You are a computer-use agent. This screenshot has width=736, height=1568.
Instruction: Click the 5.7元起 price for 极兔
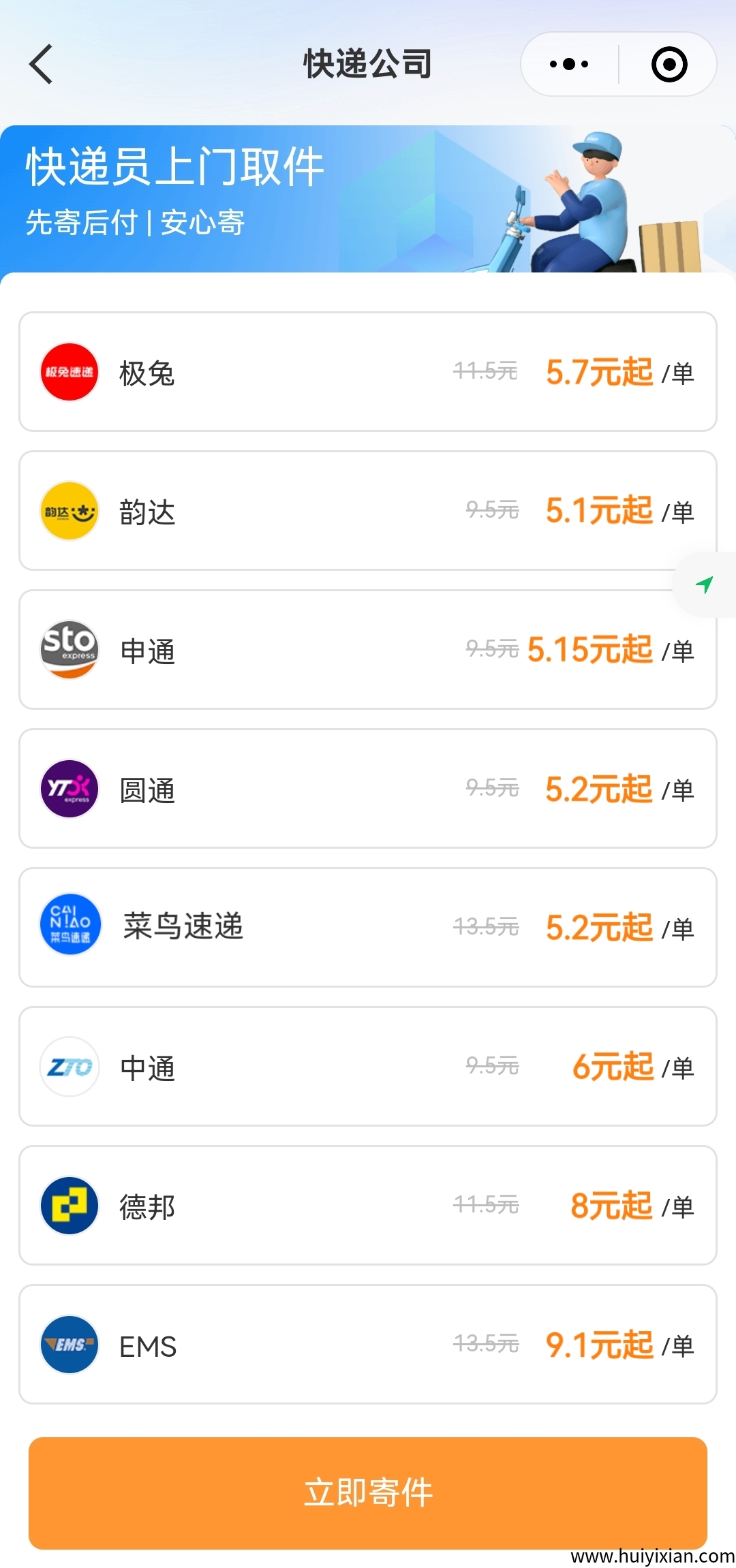pos(600,373)
